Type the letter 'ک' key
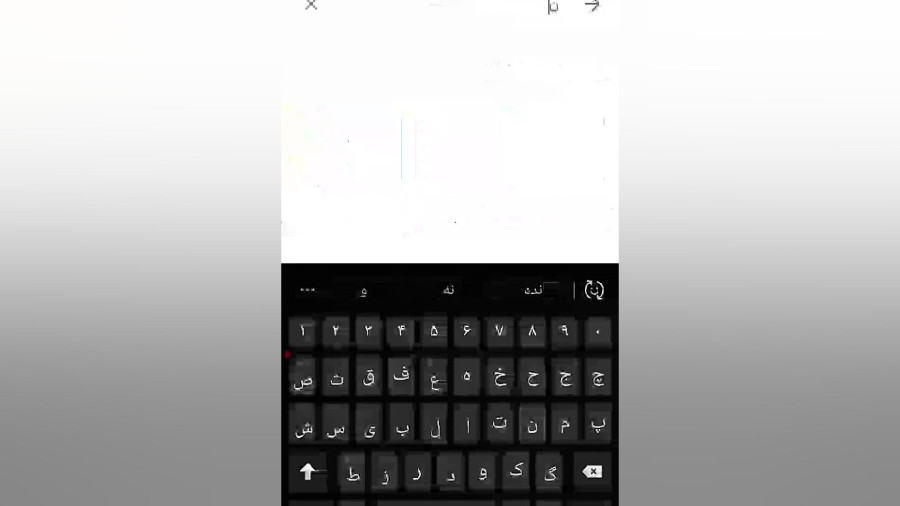Viewport: 900px width, 506px height. pyautogui.click(x=516, y=472)
